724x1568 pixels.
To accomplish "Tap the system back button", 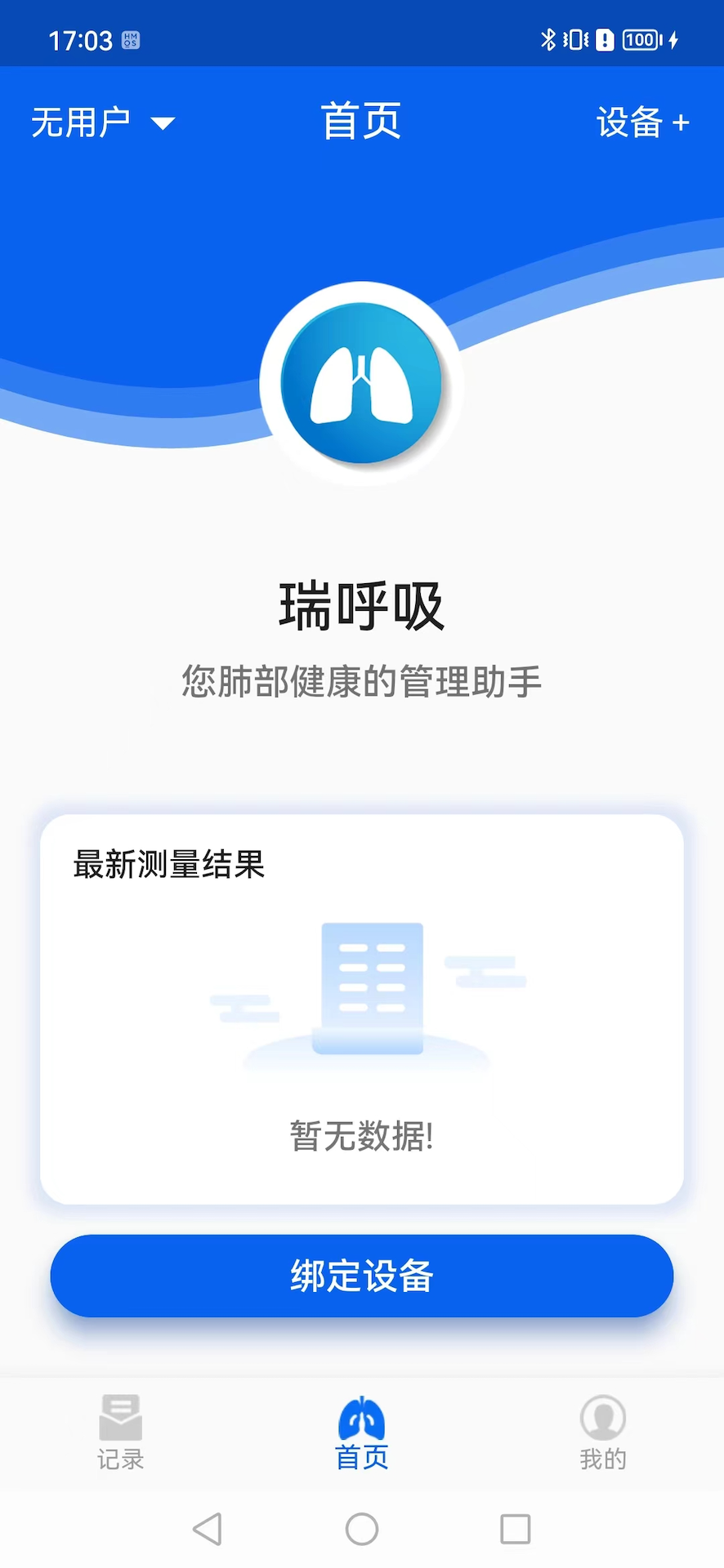I will click(x=208, y=1529).
